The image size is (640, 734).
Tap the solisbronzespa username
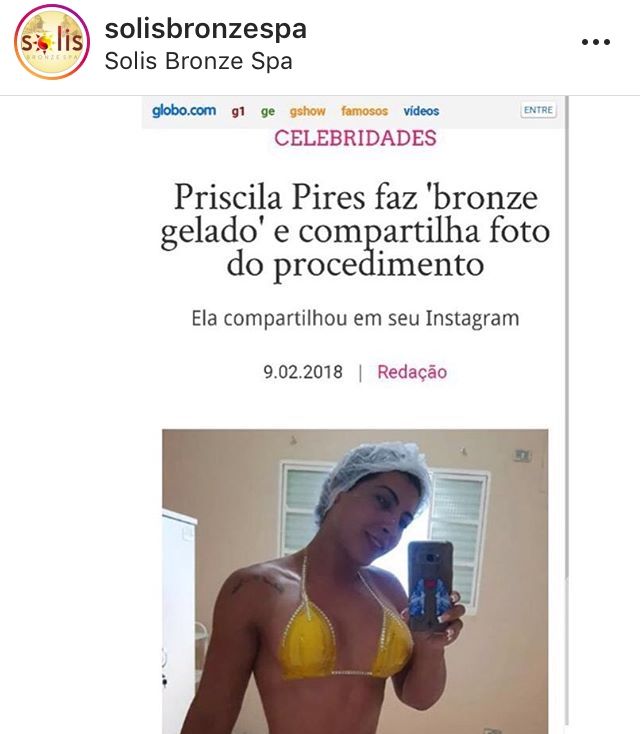coord(205,29)
